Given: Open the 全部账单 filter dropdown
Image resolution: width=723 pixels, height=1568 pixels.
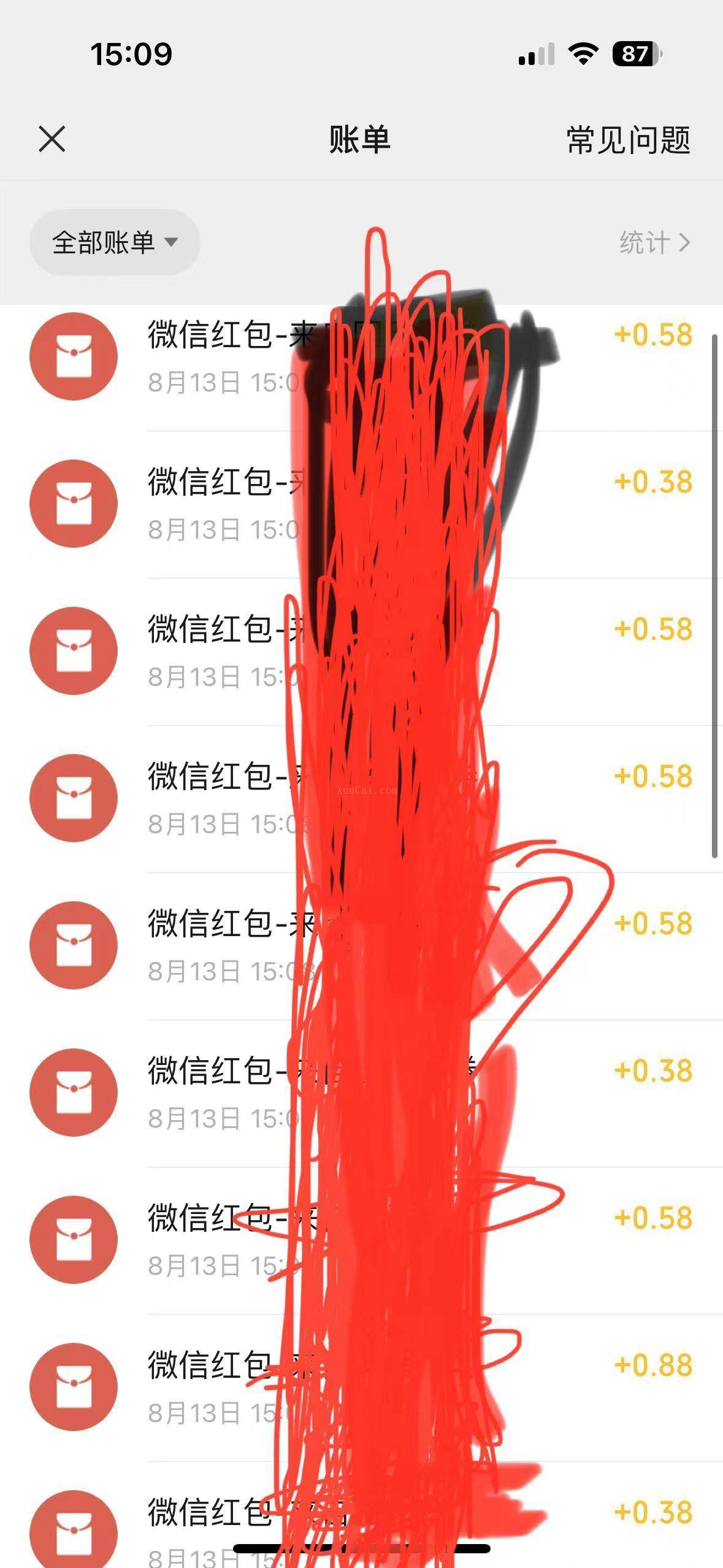Looking at the screenshot, I should coord(114,242).
